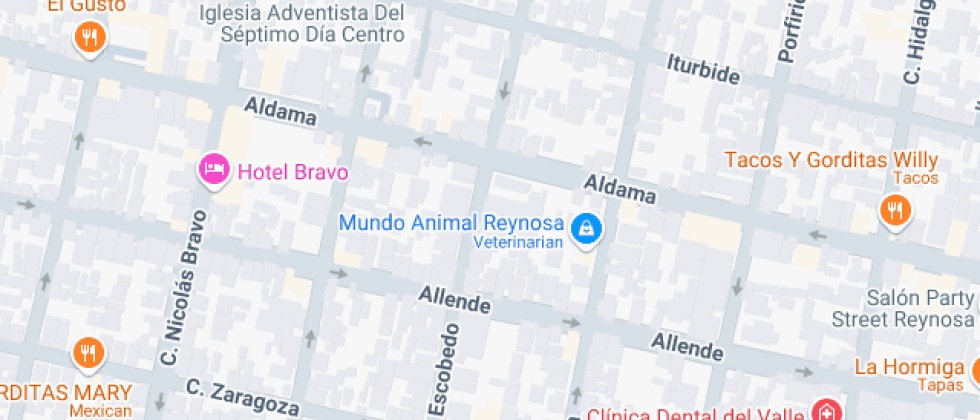This screenshot has width=980, height=420.
Task: Select the La Hormiga tapas pin
Action: (974, 367)
